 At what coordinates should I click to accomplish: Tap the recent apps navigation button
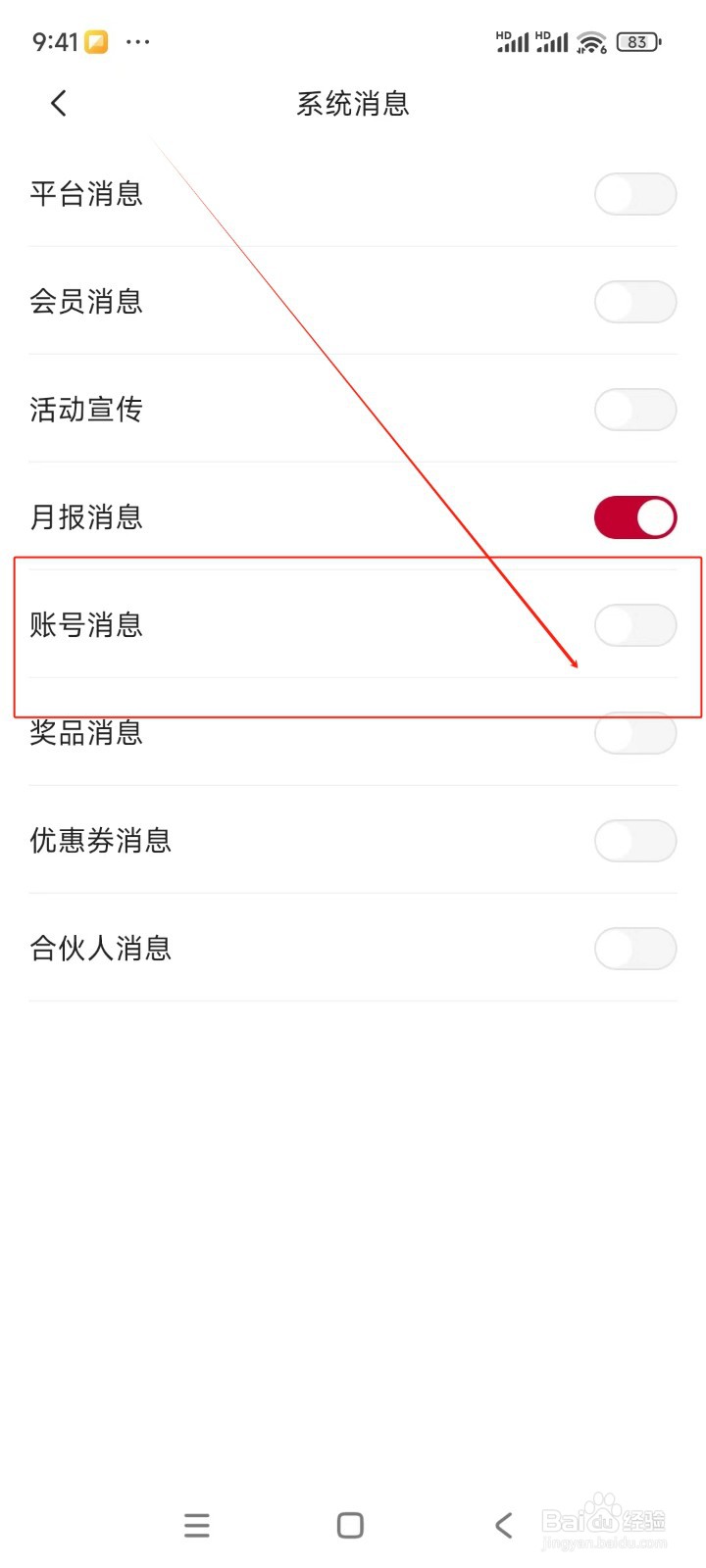(196, 1525)
